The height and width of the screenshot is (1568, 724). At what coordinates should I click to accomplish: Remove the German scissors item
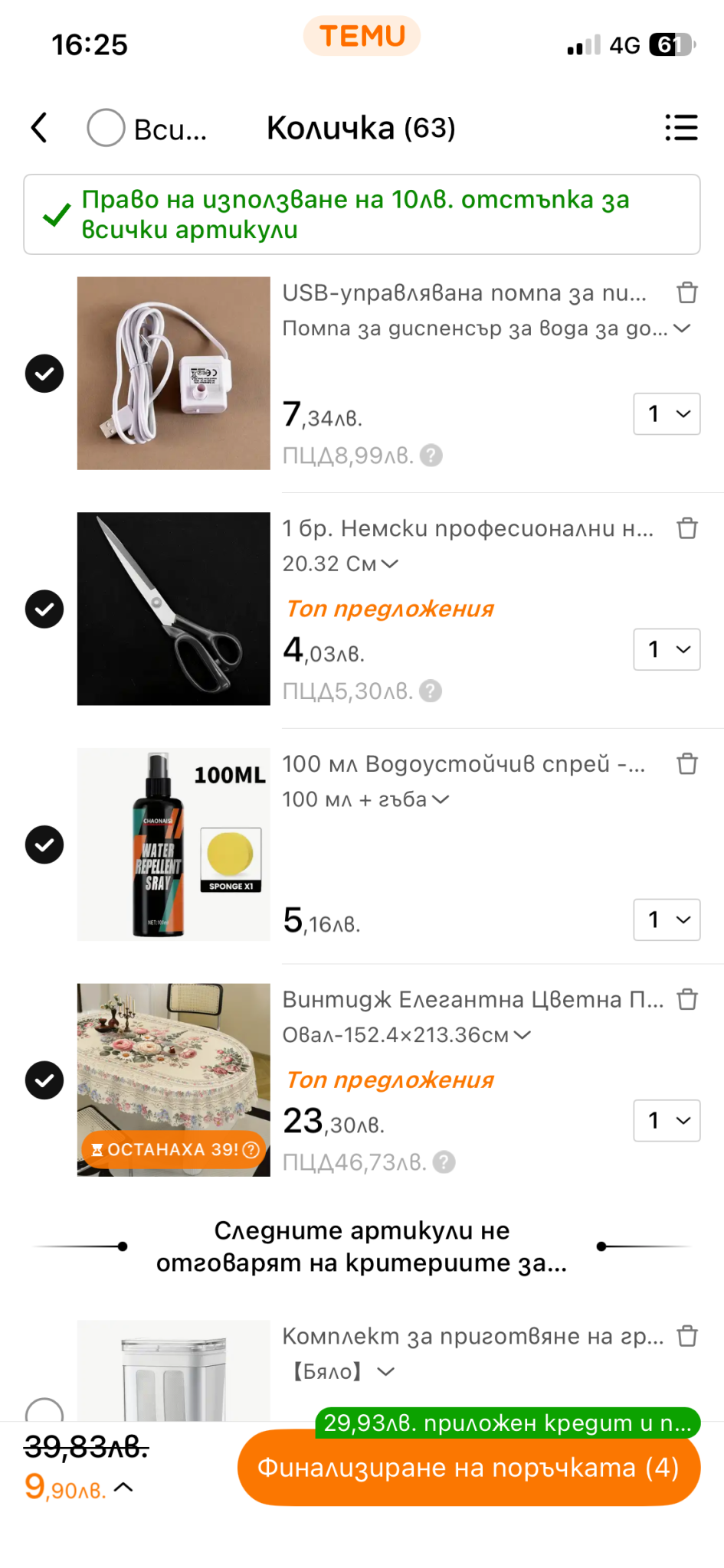(x=687, y=528)
